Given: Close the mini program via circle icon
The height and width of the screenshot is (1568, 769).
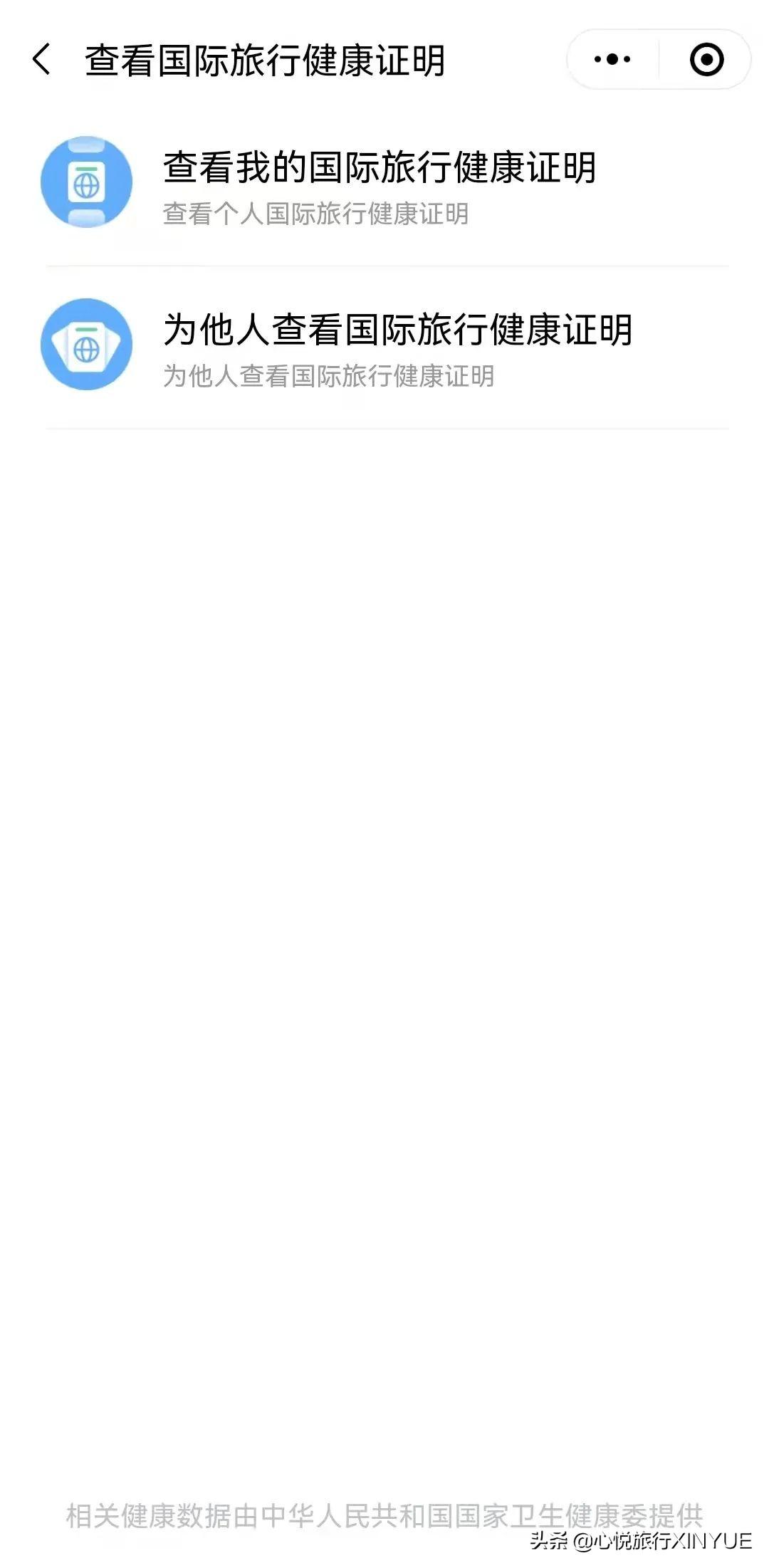Looking at the screenshot, I should (x=706, y=59).
